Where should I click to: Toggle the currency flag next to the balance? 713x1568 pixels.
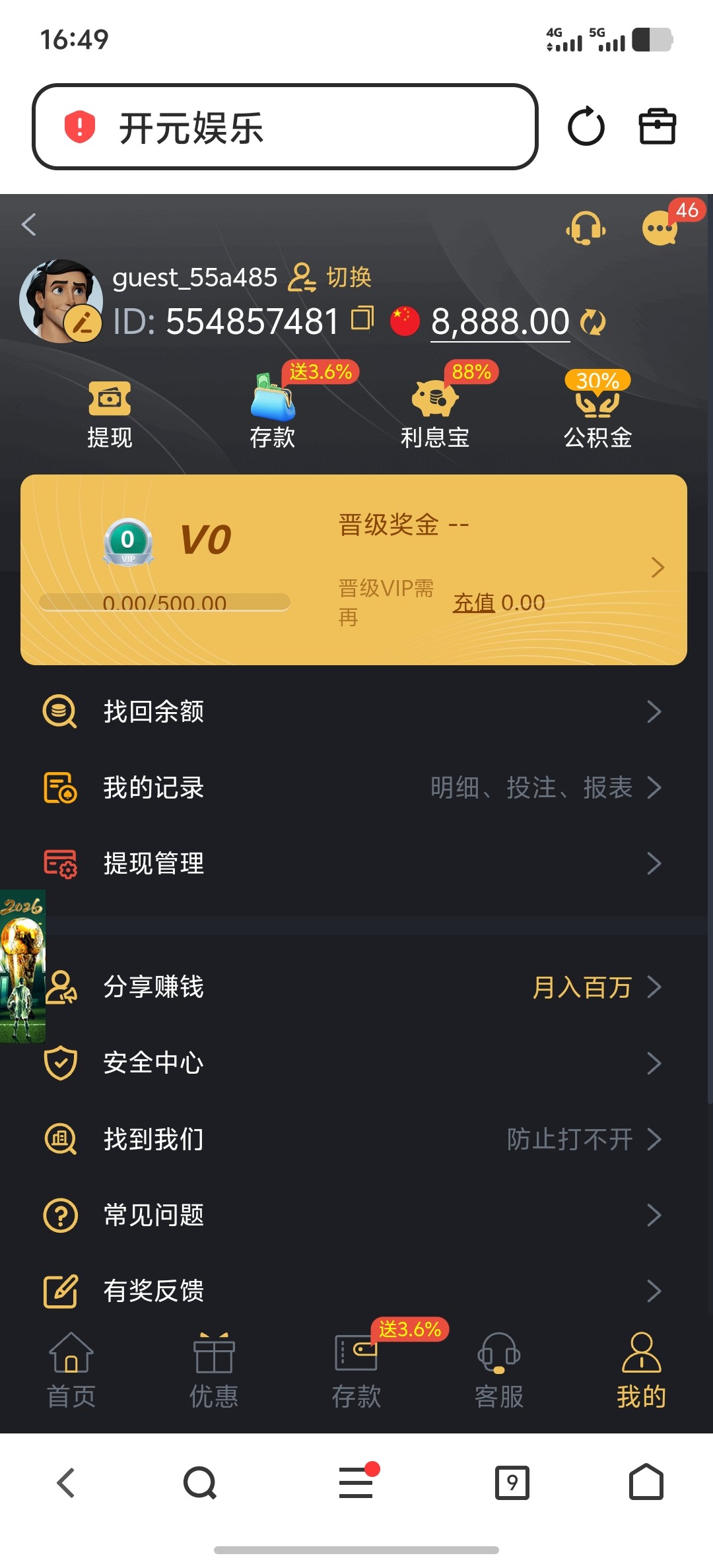tap(405, 321)
